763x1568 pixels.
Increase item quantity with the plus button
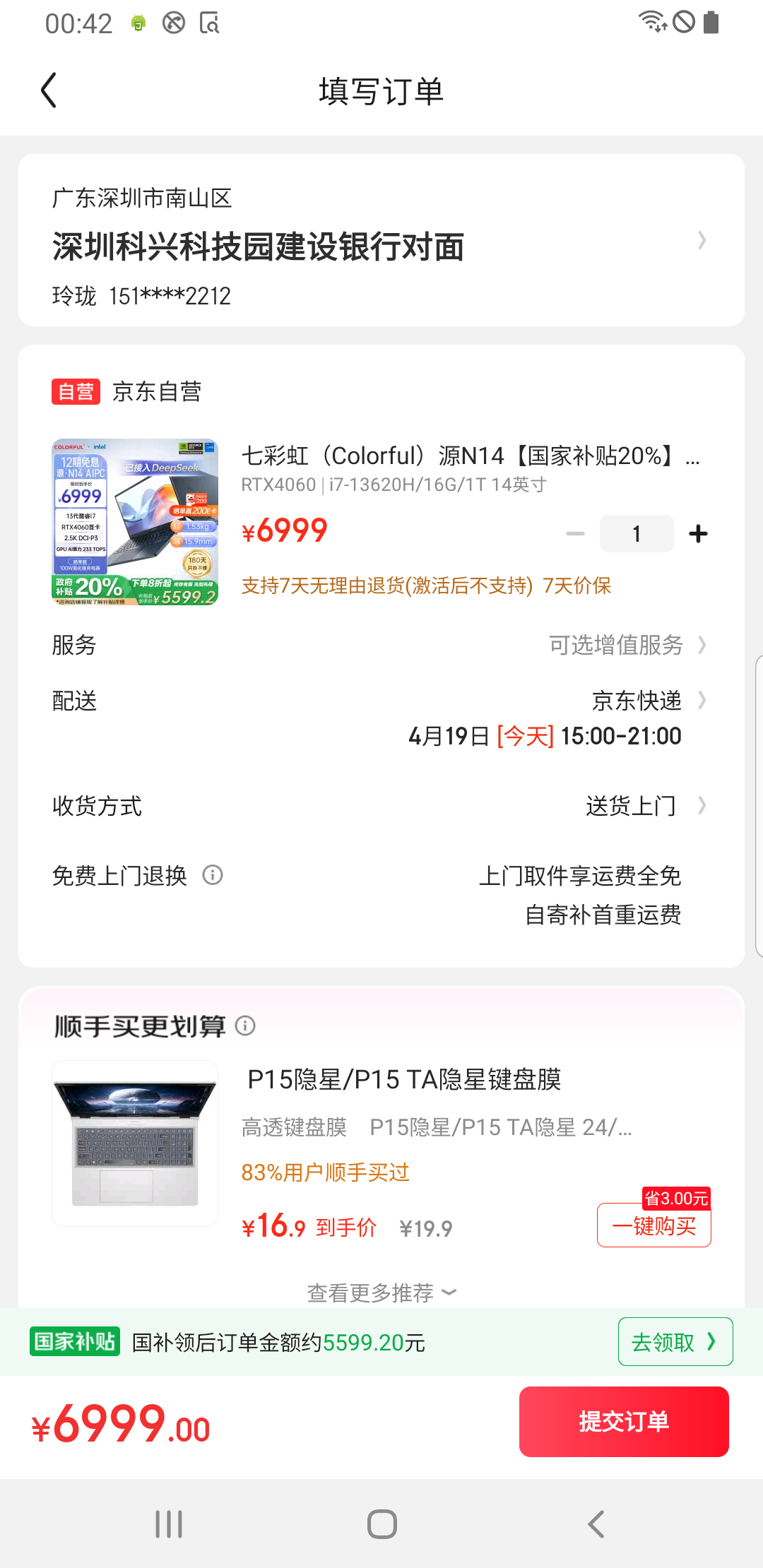click(698, 533)
